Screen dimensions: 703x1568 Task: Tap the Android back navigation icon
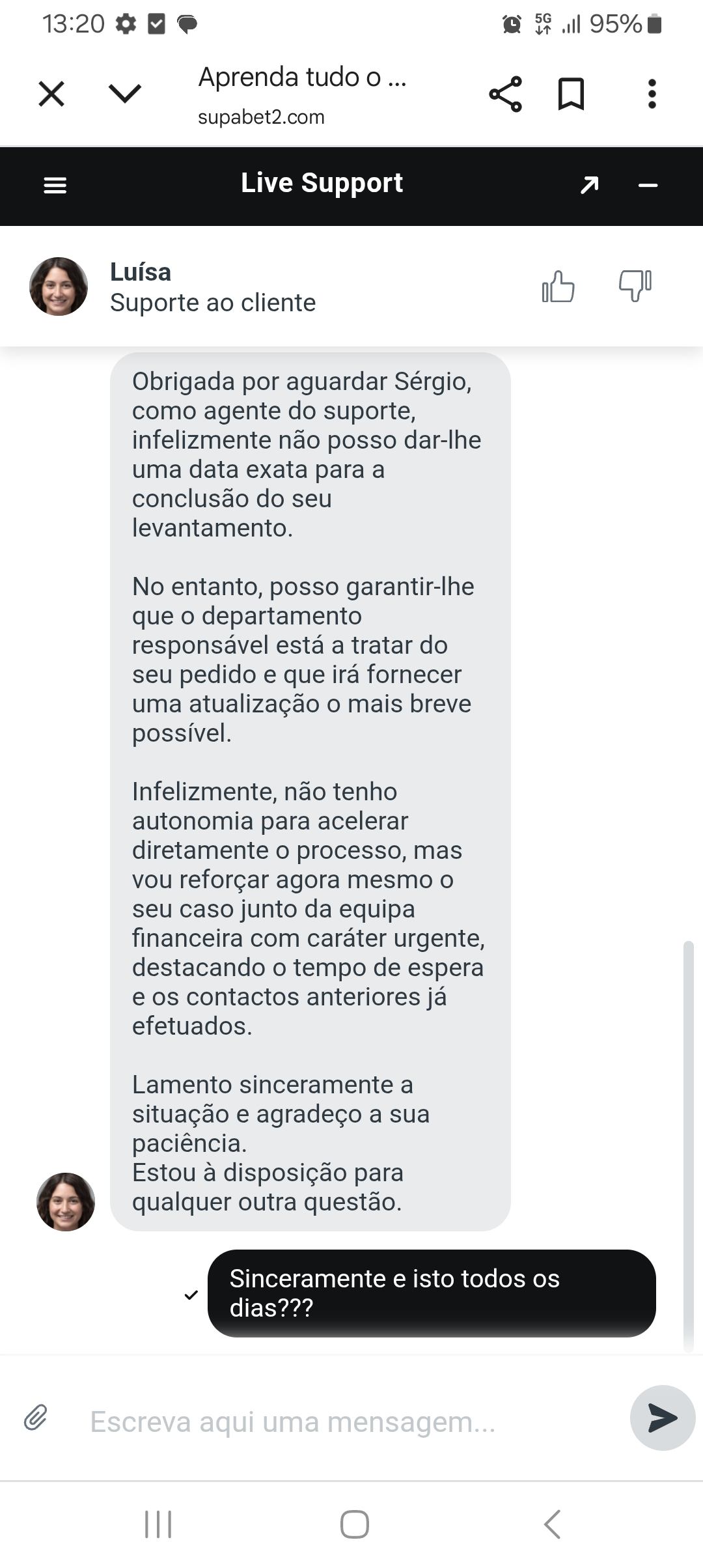550,1524
